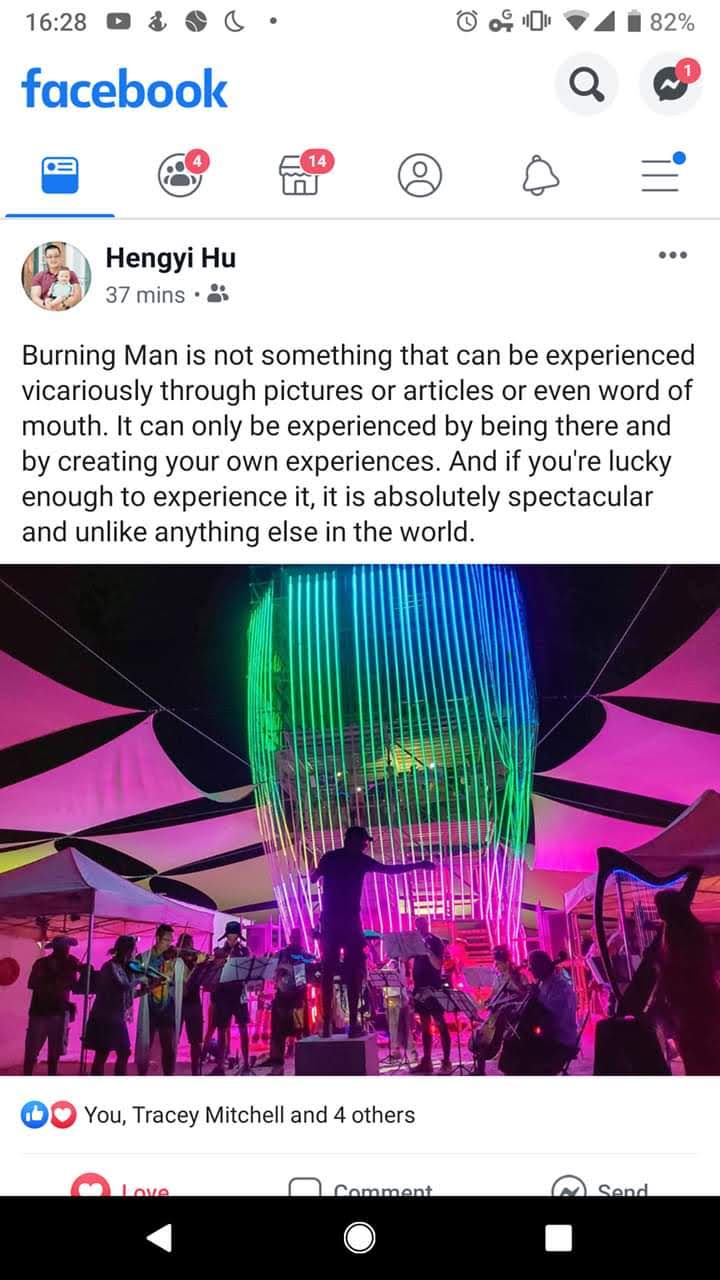The height and width of the screenshot is (1280, 720).
Task: Go back with system back button
Action: 159,1238
